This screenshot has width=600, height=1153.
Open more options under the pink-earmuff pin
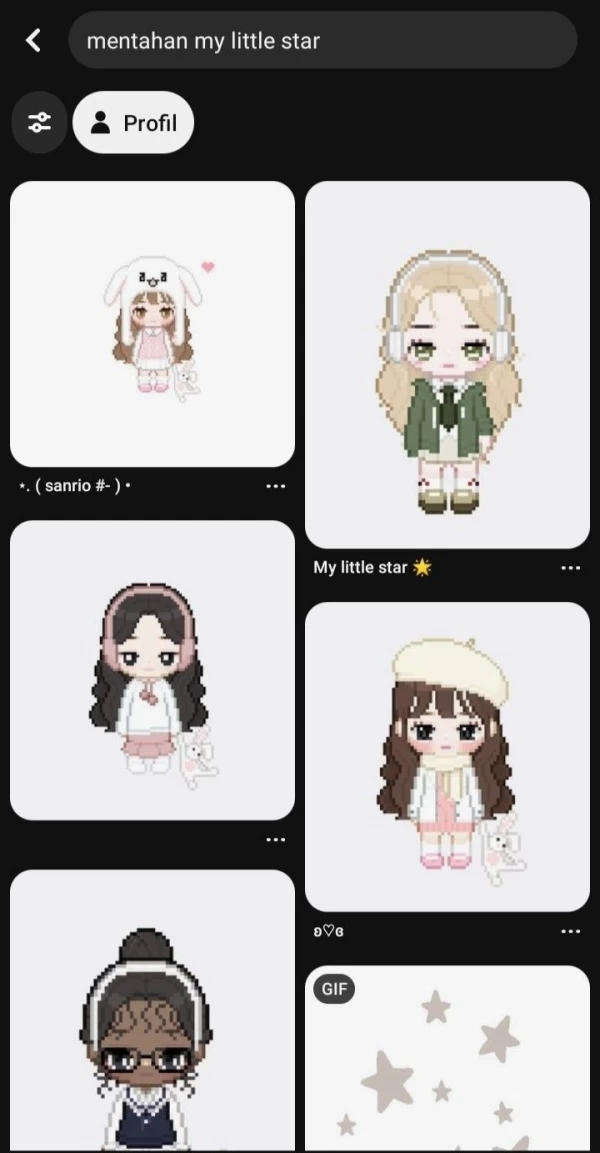(x=275, y=840)
